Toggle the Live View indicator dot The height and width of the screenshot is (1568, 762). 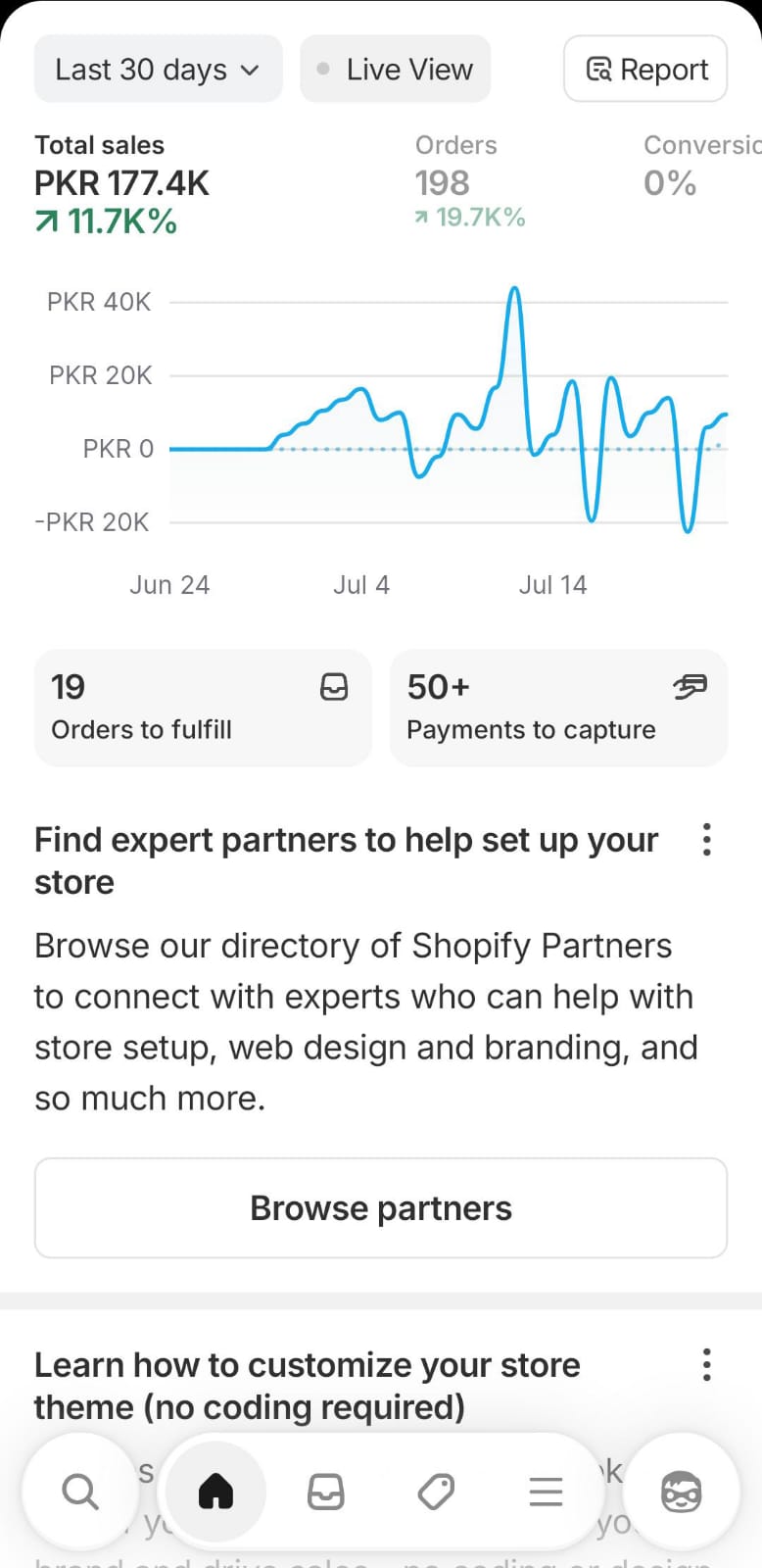[x=321, y=69]
